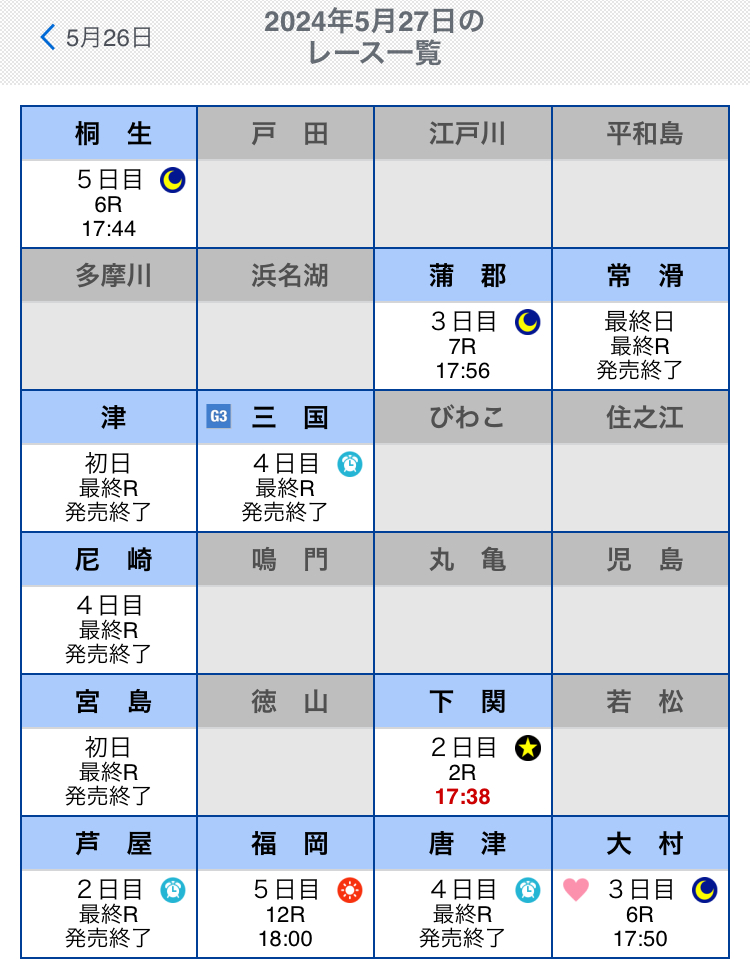Viewport: 750px width, 964px height.
Task: Go back to 5月26日 race list
Action: [x=96, y=38]
